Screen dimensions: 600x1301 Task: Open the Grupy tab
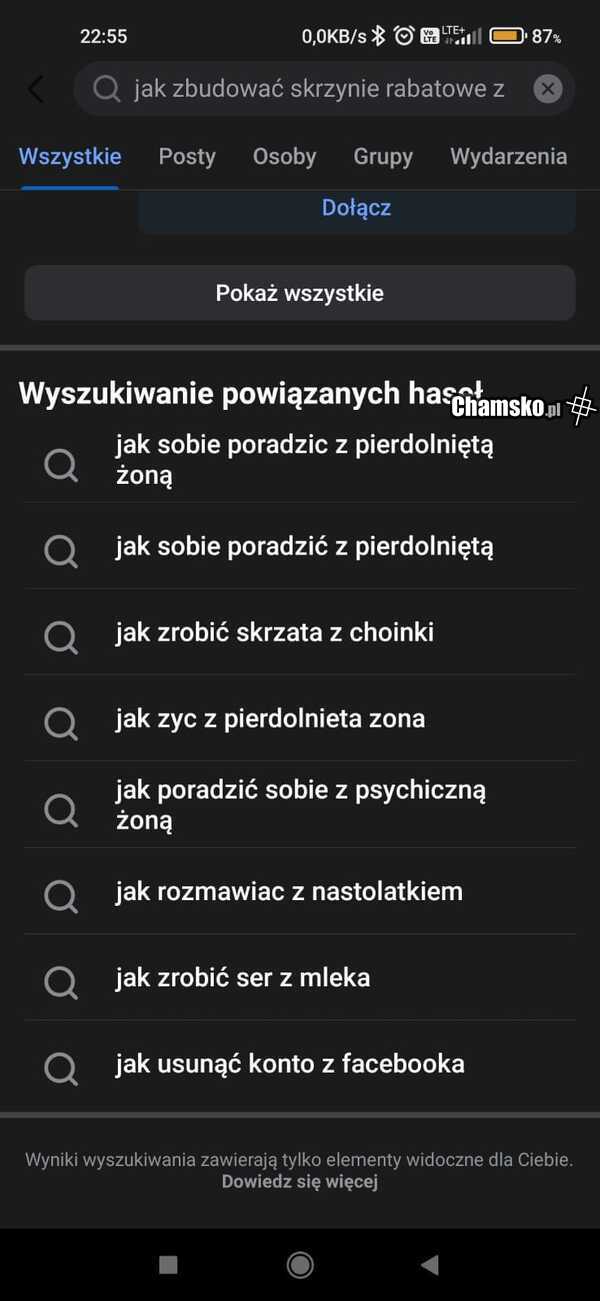383,156
